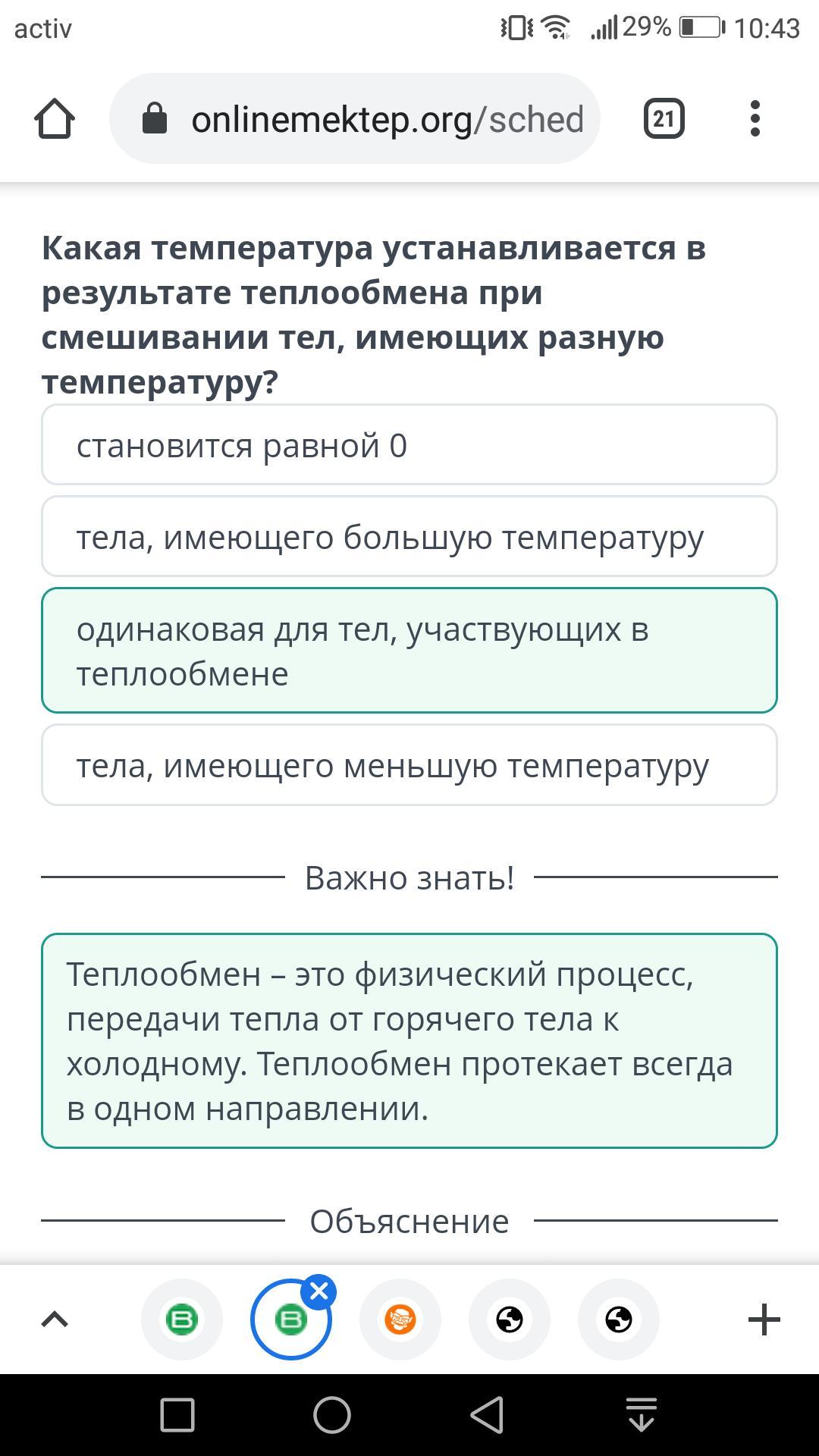Viewport: 819px width, 1456px height.
Task: Select answer "становится равной 0"
Action: pos(409,445)
